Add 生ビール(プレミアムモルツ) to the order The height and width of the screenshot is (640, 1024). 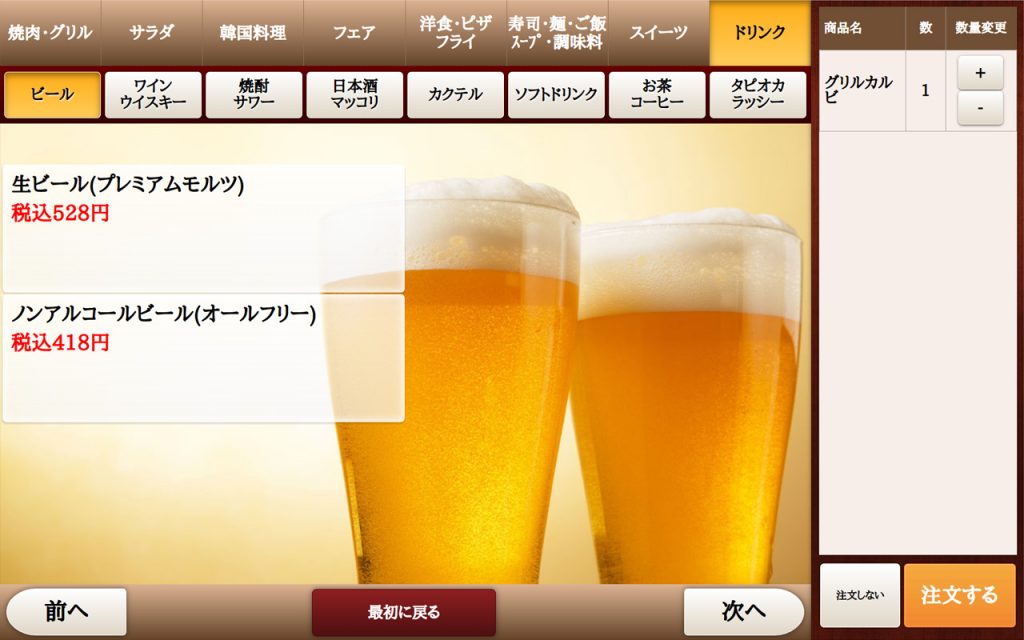(203, 228)
